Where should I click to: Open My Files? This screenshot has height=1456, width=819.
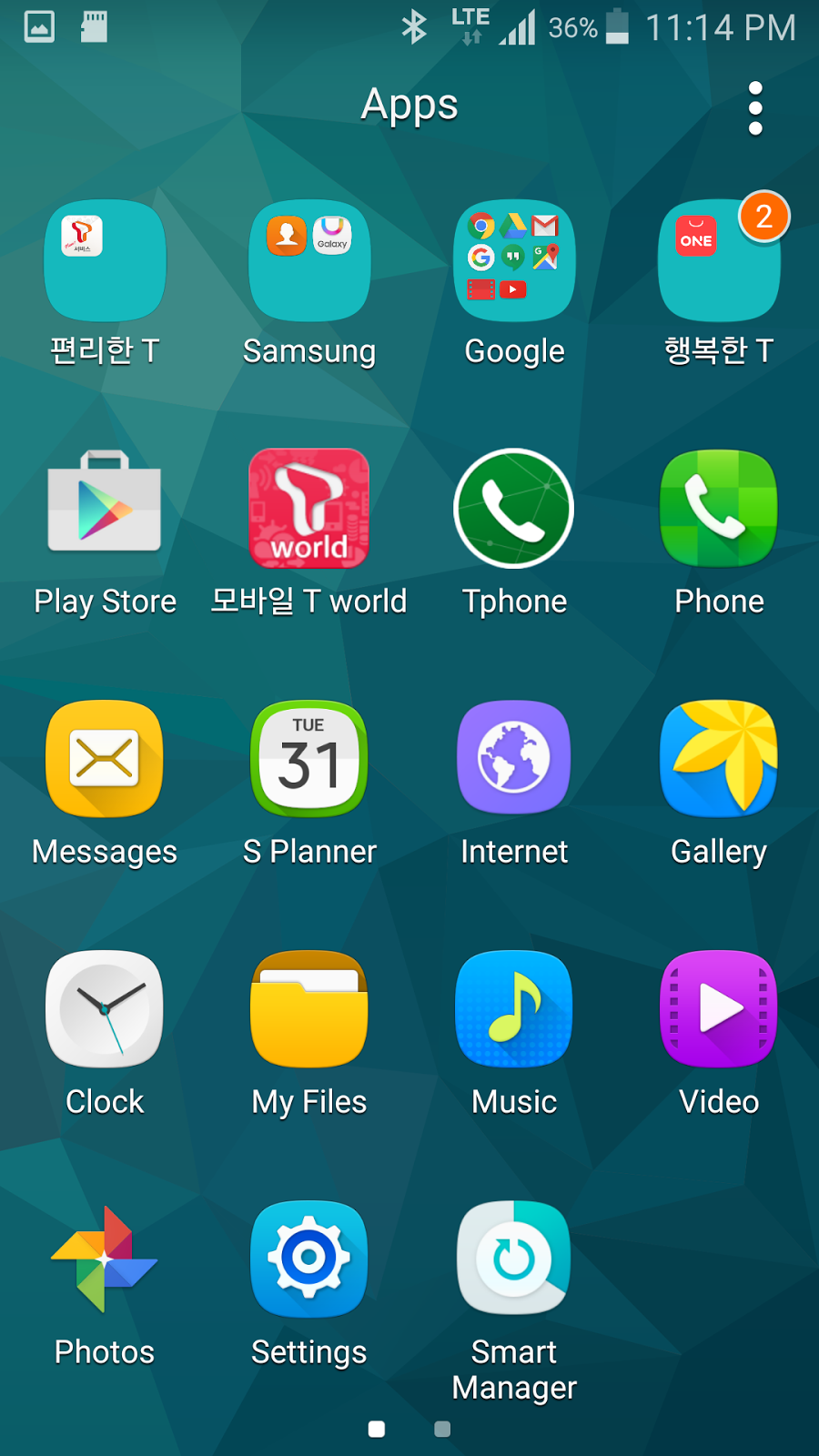click(x=309, y=1009)
